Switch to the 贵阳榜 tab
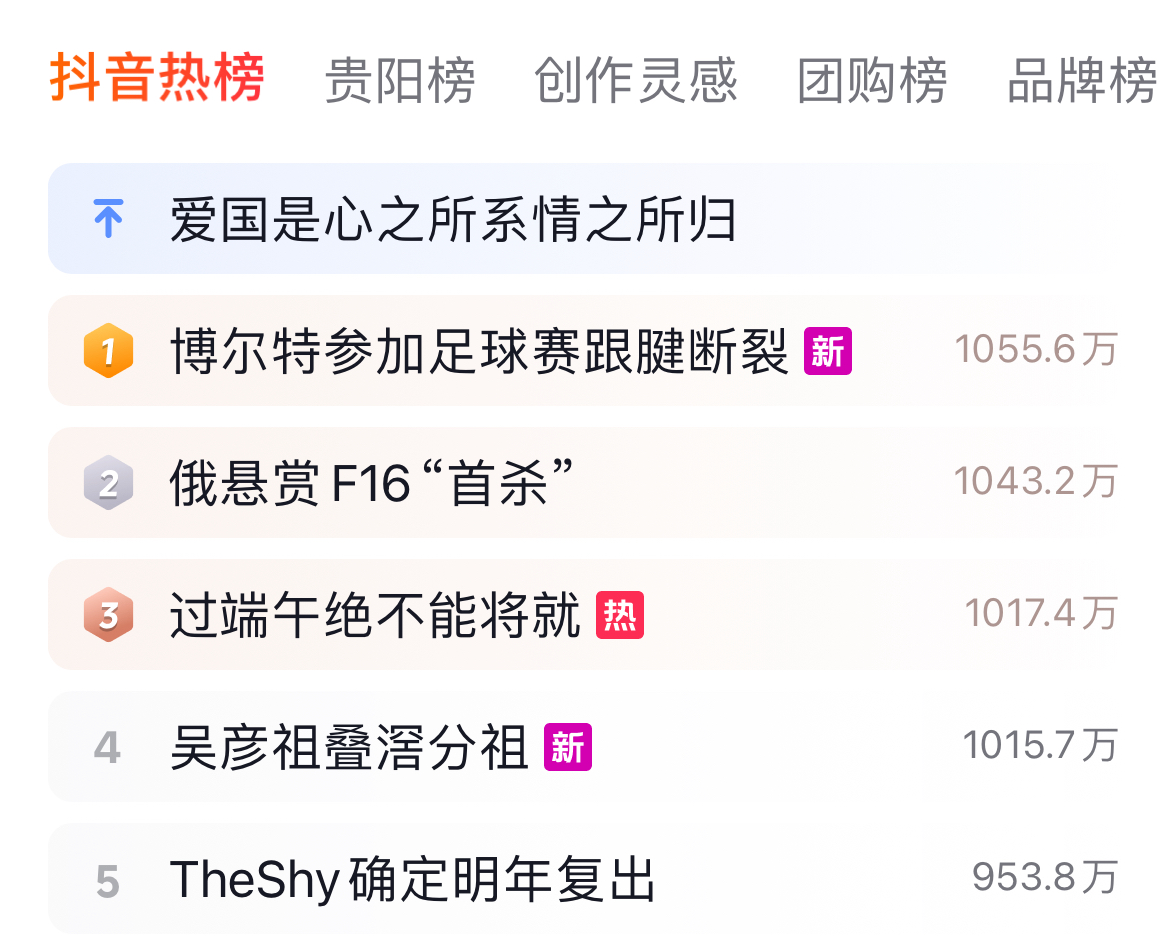The width and height of the screenshot is (1170, 939). pos(400,80)
